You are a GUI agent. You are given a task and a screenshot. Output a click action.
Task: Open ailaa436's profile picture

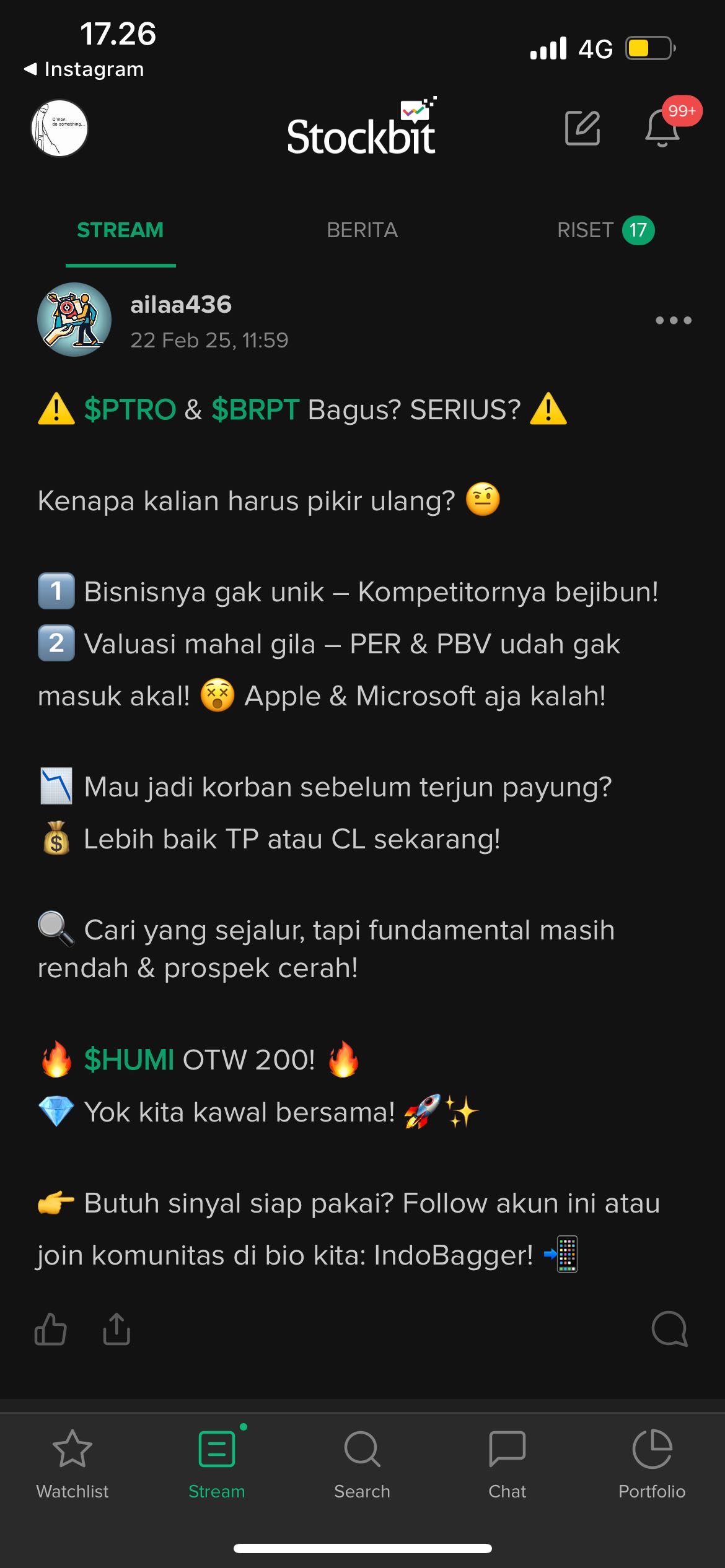point(74,320)
